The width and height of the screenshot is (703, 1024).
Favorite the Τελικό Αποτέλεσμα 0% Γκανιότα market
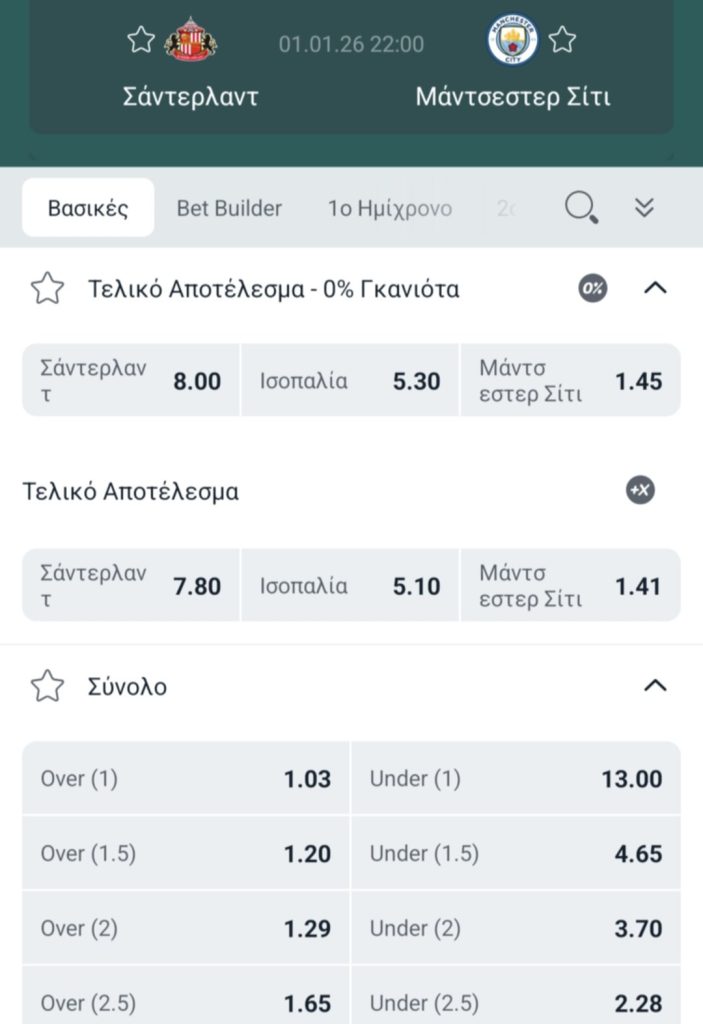[47, 289]
